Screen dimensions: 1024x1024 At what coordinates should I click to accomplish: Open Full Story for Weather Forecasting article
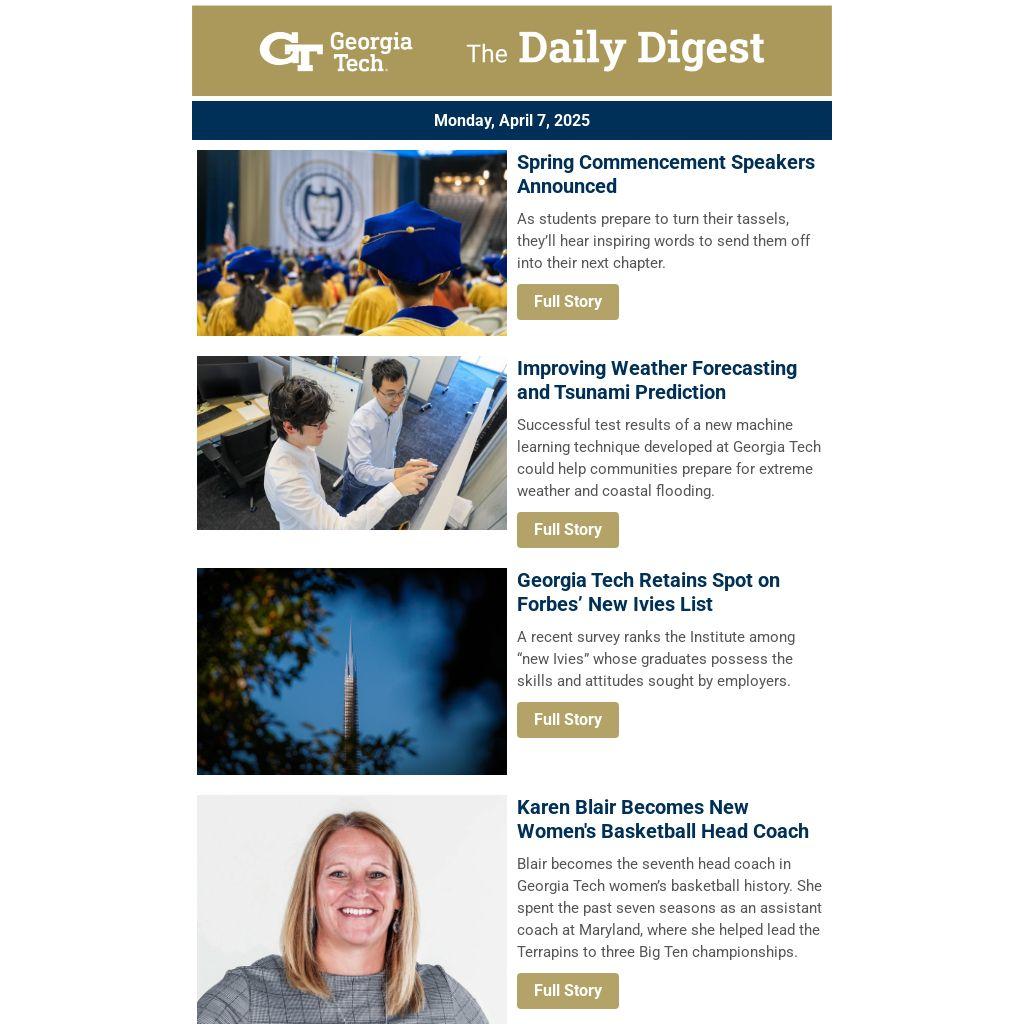(567, 530)
